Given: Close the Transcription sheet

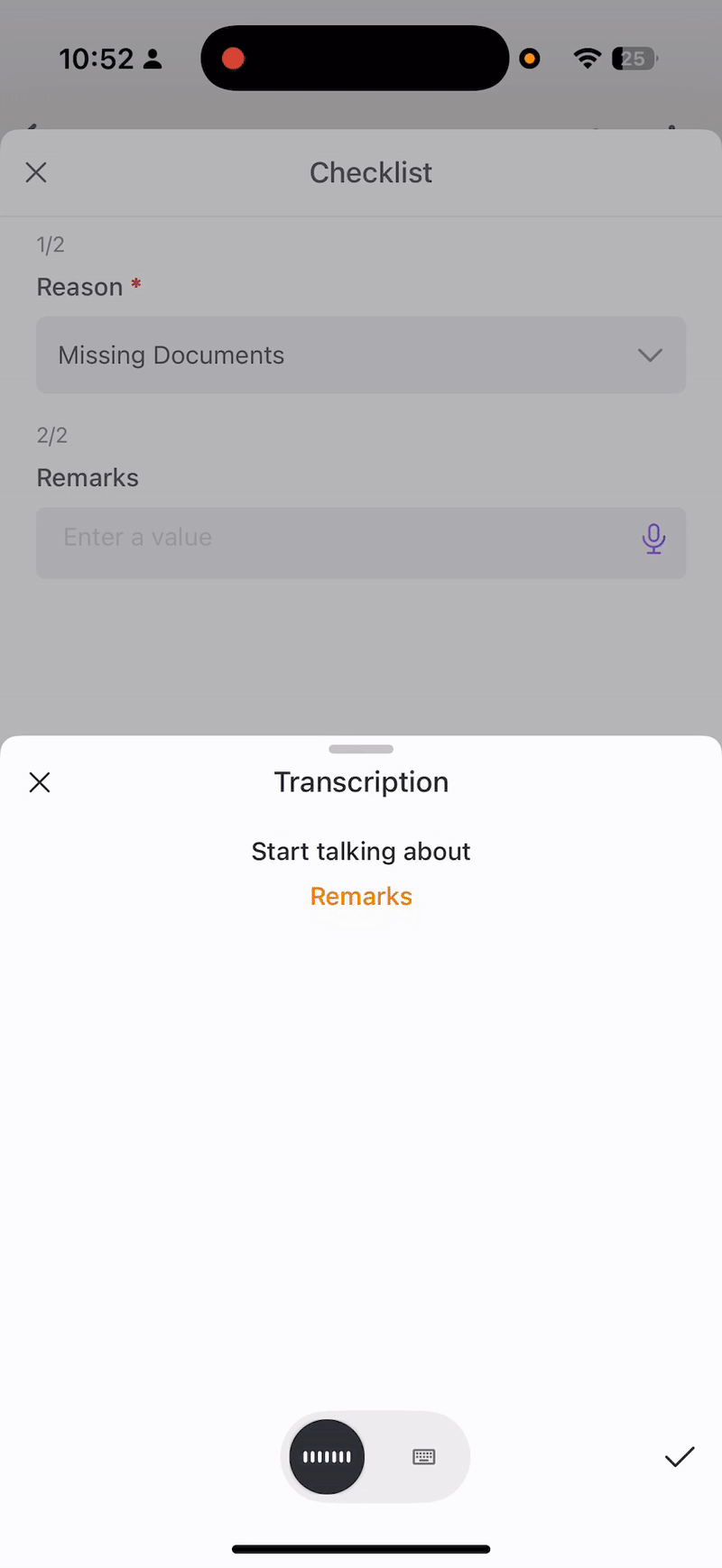Looking at the screenshot, I should pos(40,782).
